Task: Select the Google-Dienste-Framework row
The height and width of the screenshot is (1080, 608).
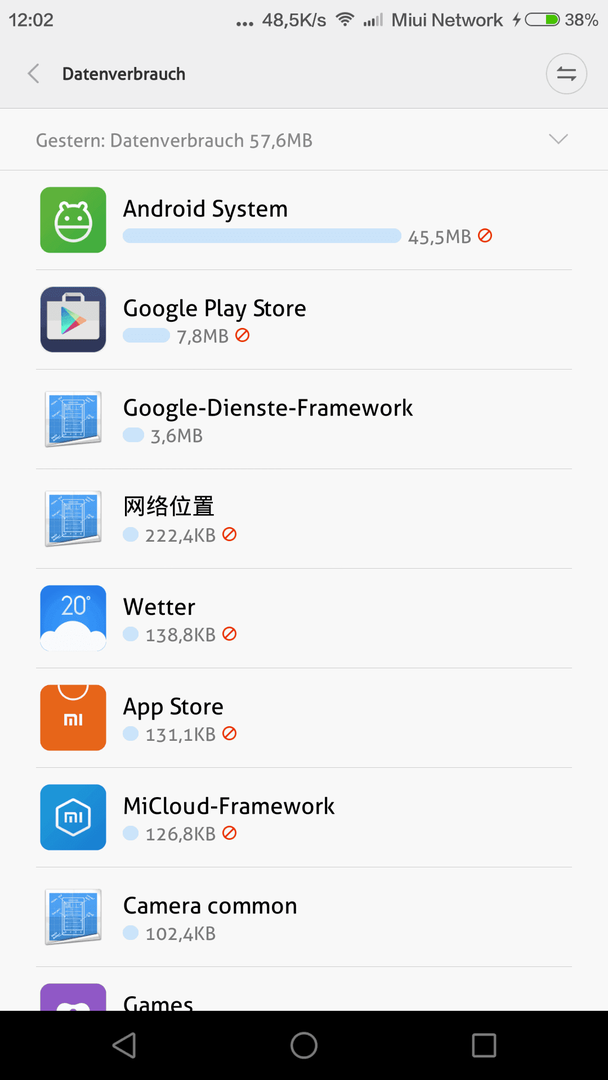Action: click(304, 419)
